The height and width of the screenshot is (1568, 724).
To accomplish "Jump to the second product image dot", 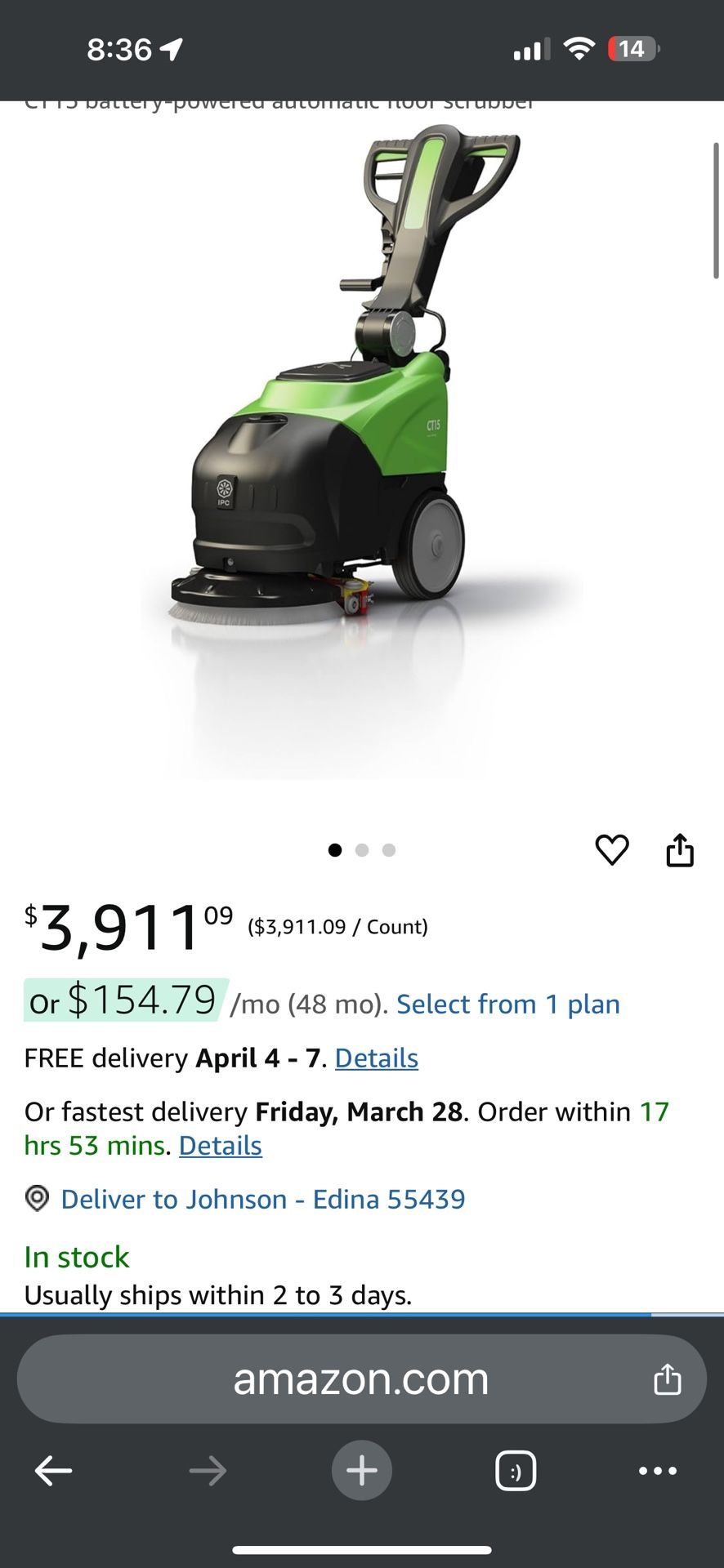I will click(x=362, y=850).
